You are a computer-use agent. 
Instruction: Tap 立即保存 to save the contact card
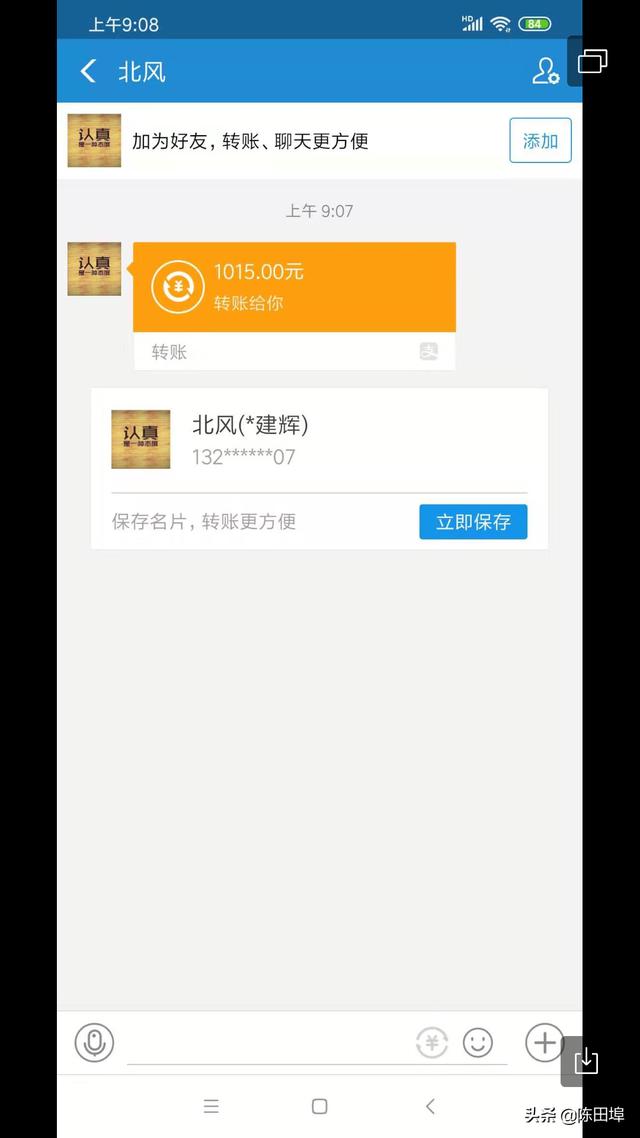click(x=473, y=522)
